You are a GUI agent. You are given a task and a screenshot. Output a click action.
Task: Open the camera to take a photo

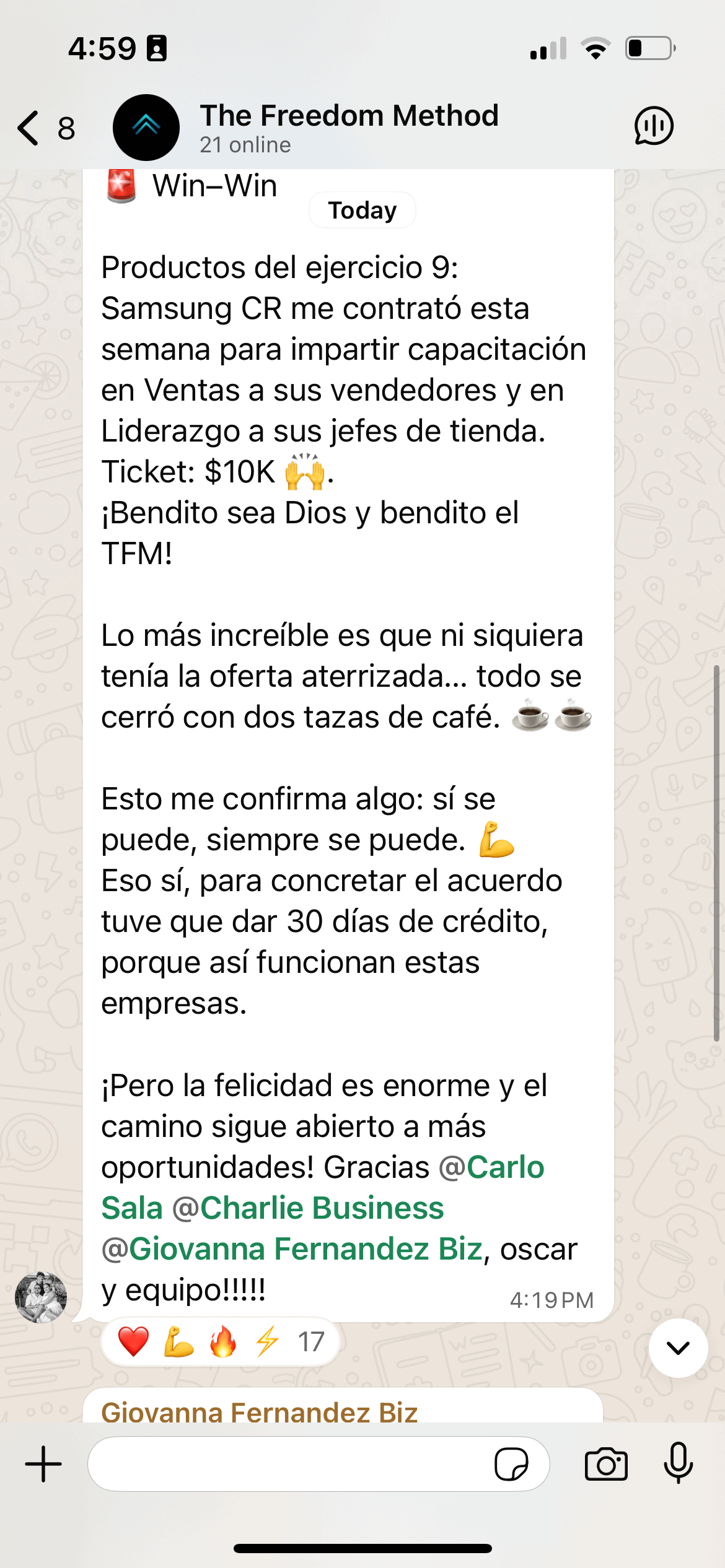tap(606, 1465)
